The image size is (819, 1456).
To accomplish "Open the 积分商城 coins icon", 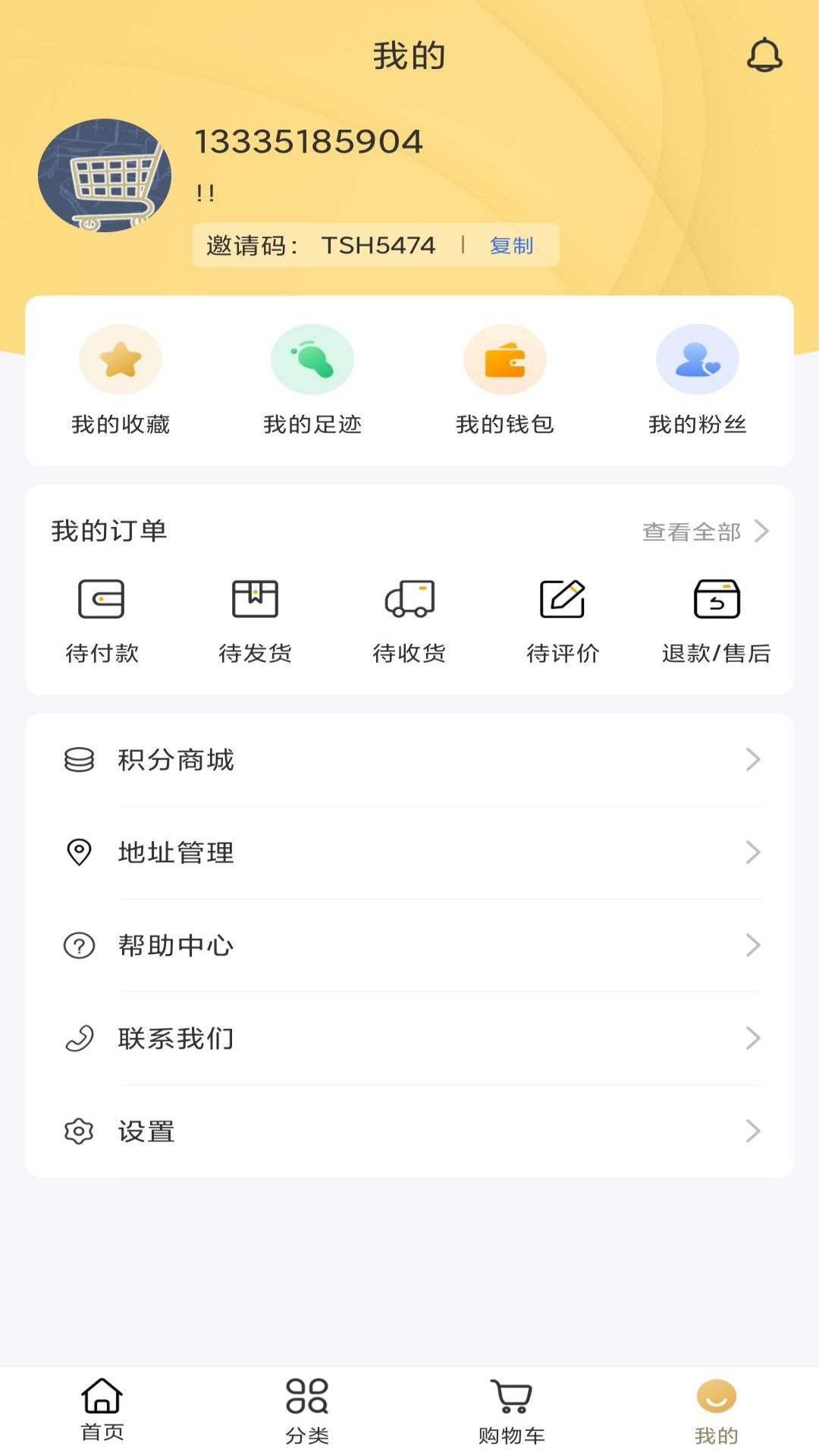I will point(79,760).
